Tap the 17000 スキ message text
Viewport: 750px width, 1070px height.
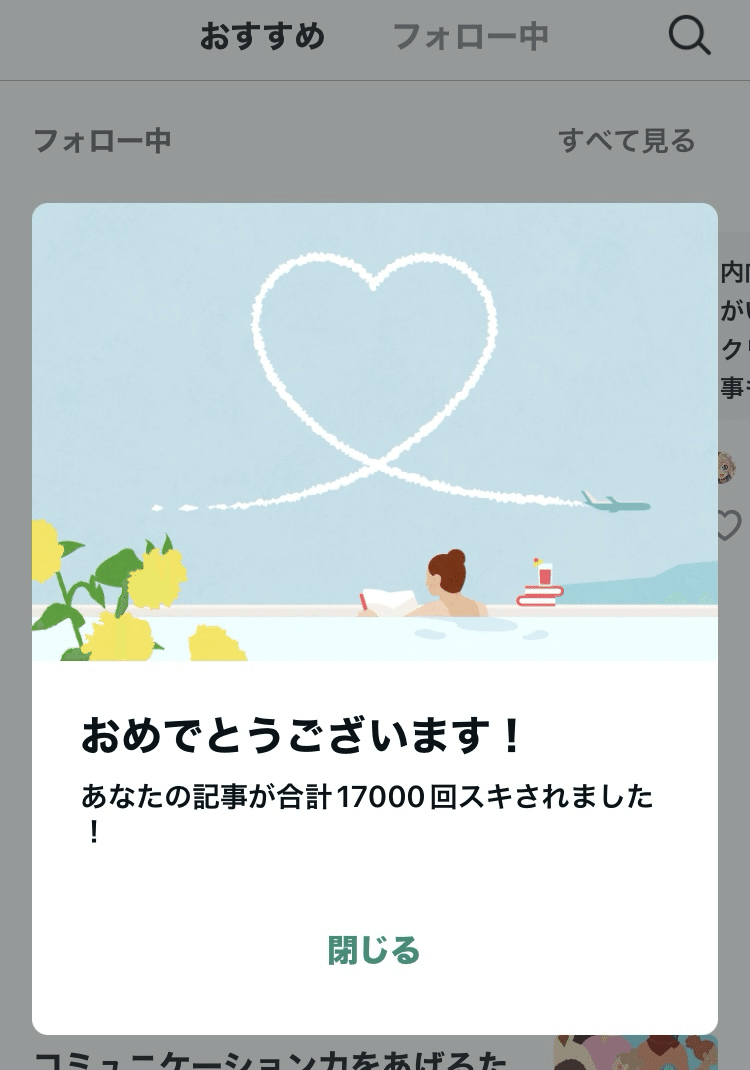click(367, 797)
